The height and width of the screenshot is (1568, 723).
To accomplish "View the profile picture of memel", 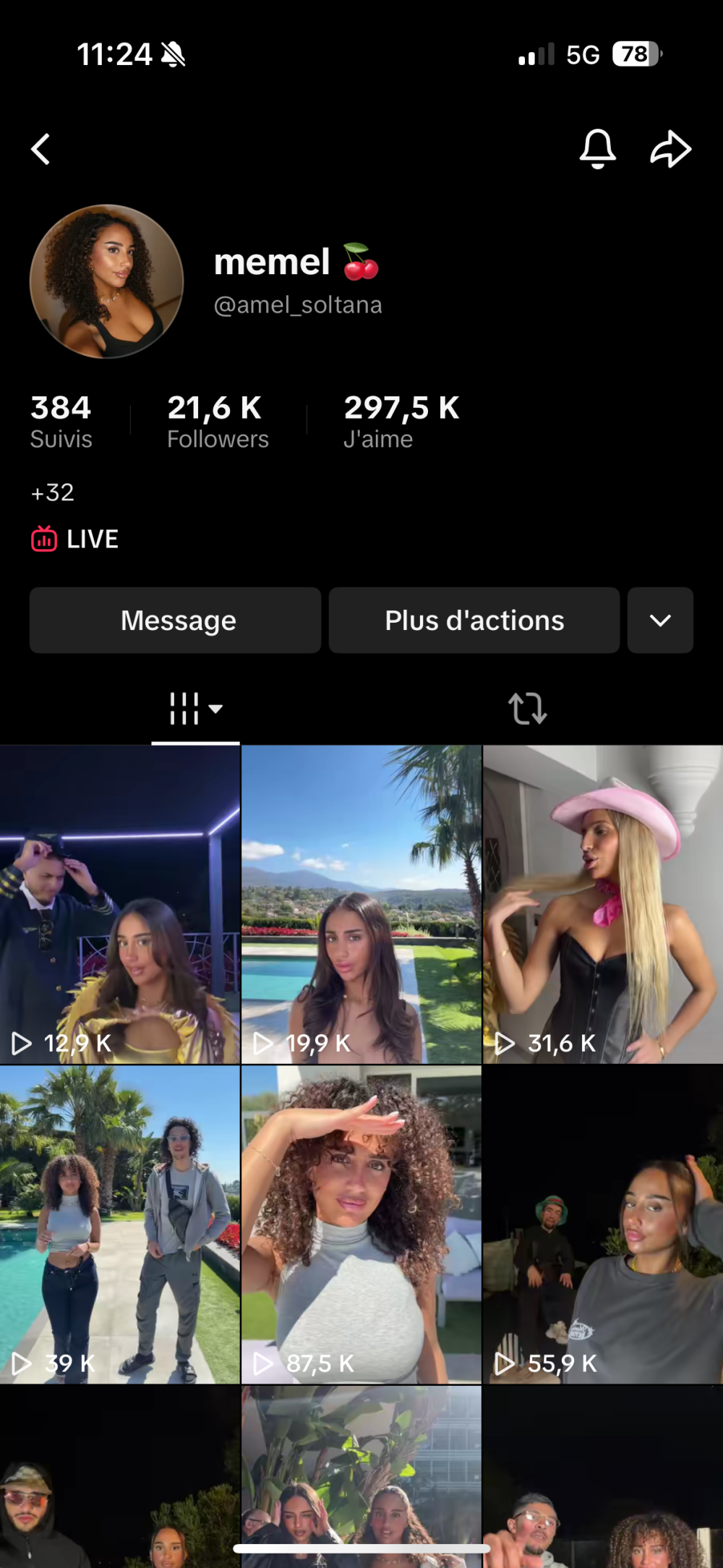I will pos(107,281).
